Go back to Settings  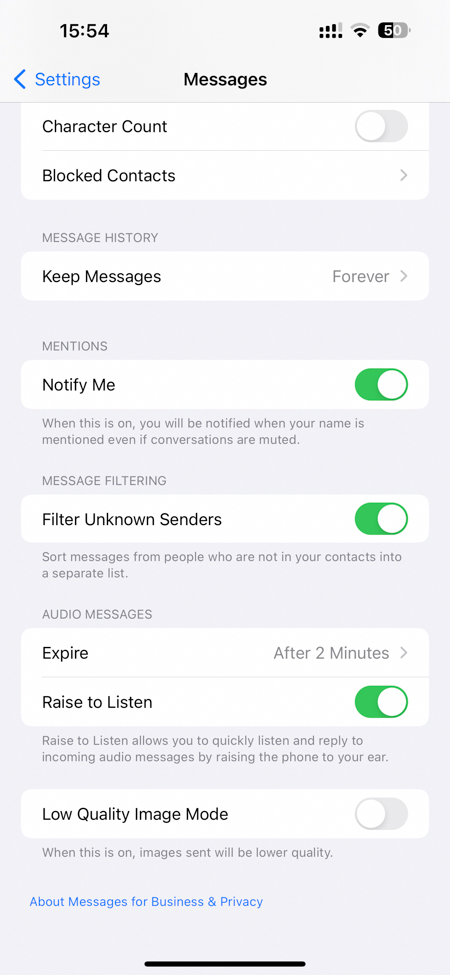(57, 80)
